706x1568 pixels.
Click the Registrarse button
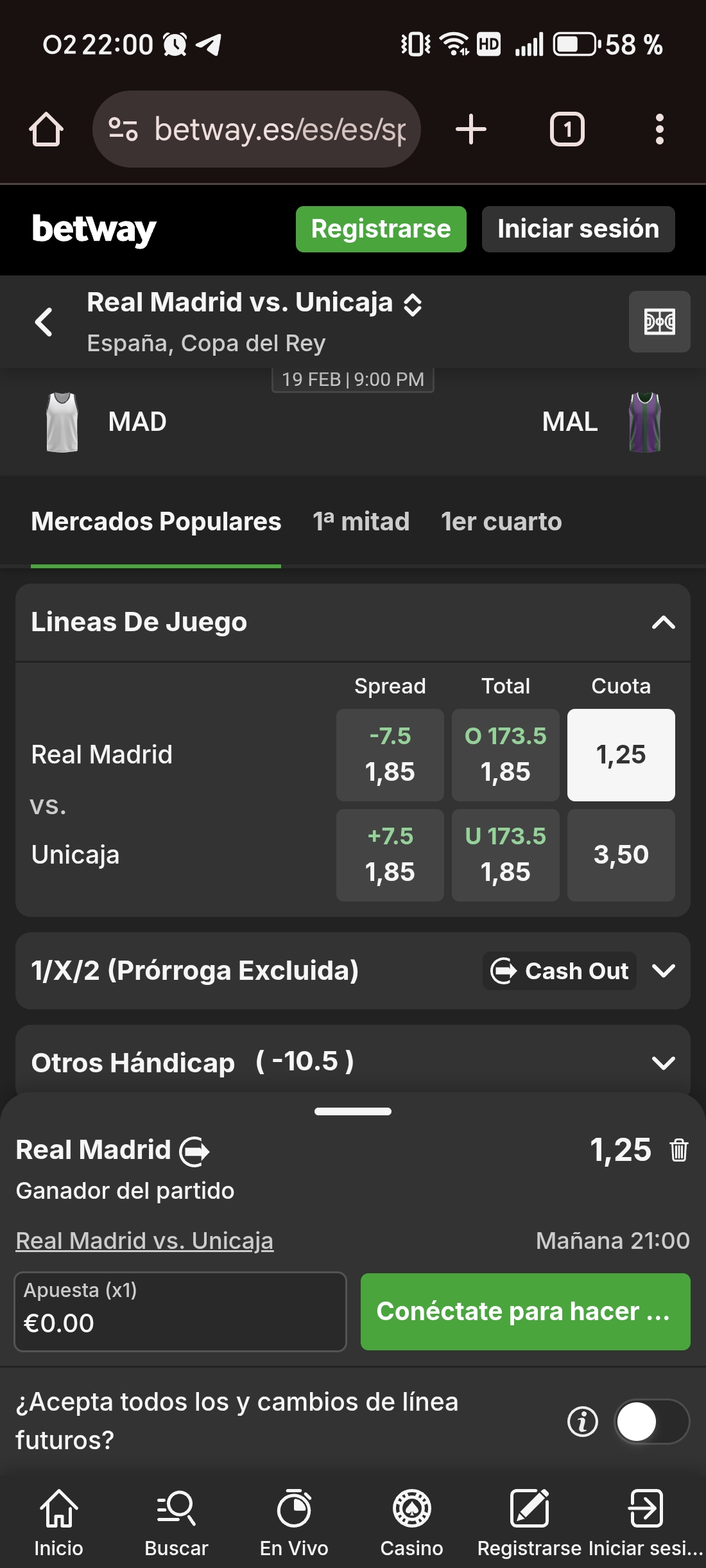tap(381, 229)
